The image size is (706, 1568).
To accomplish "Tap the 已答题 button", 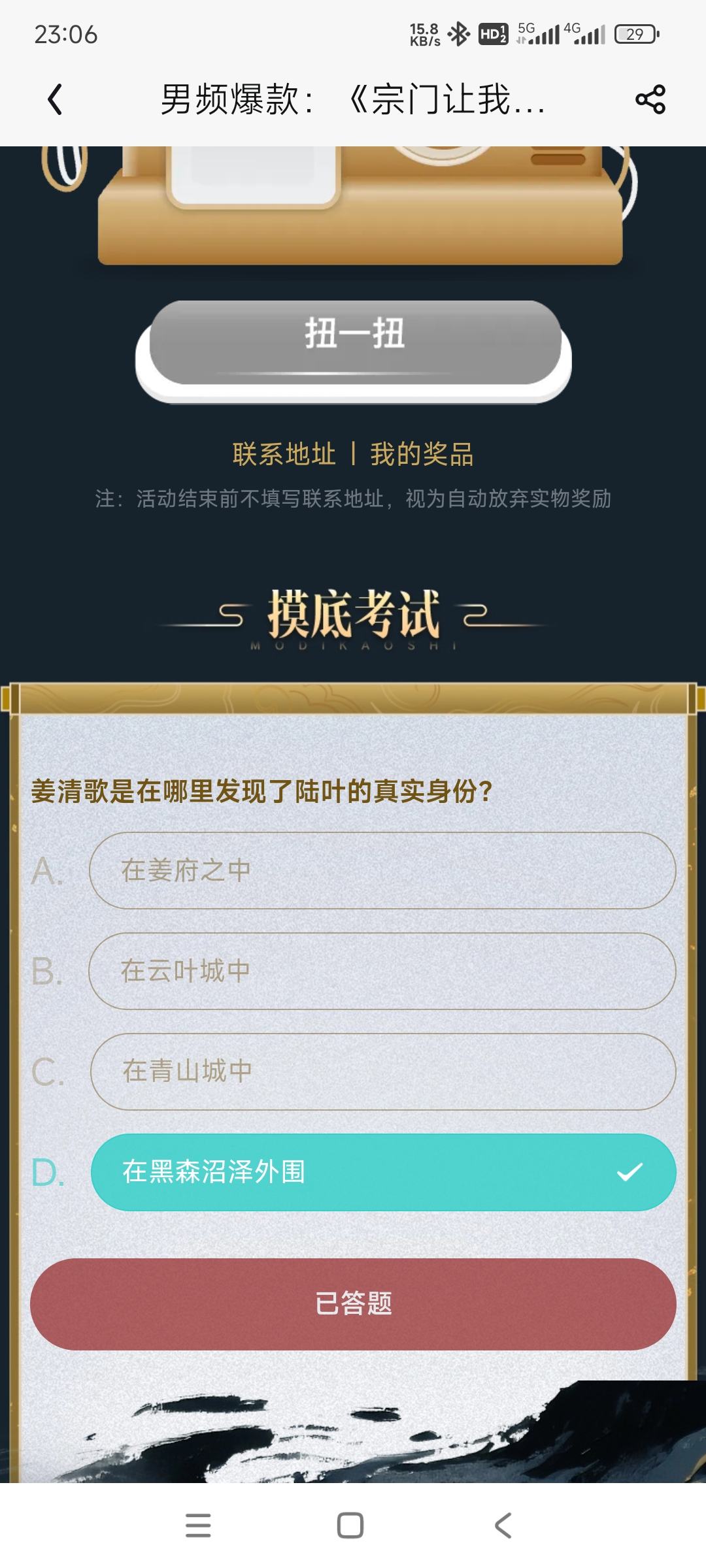I will [353, 1304].
